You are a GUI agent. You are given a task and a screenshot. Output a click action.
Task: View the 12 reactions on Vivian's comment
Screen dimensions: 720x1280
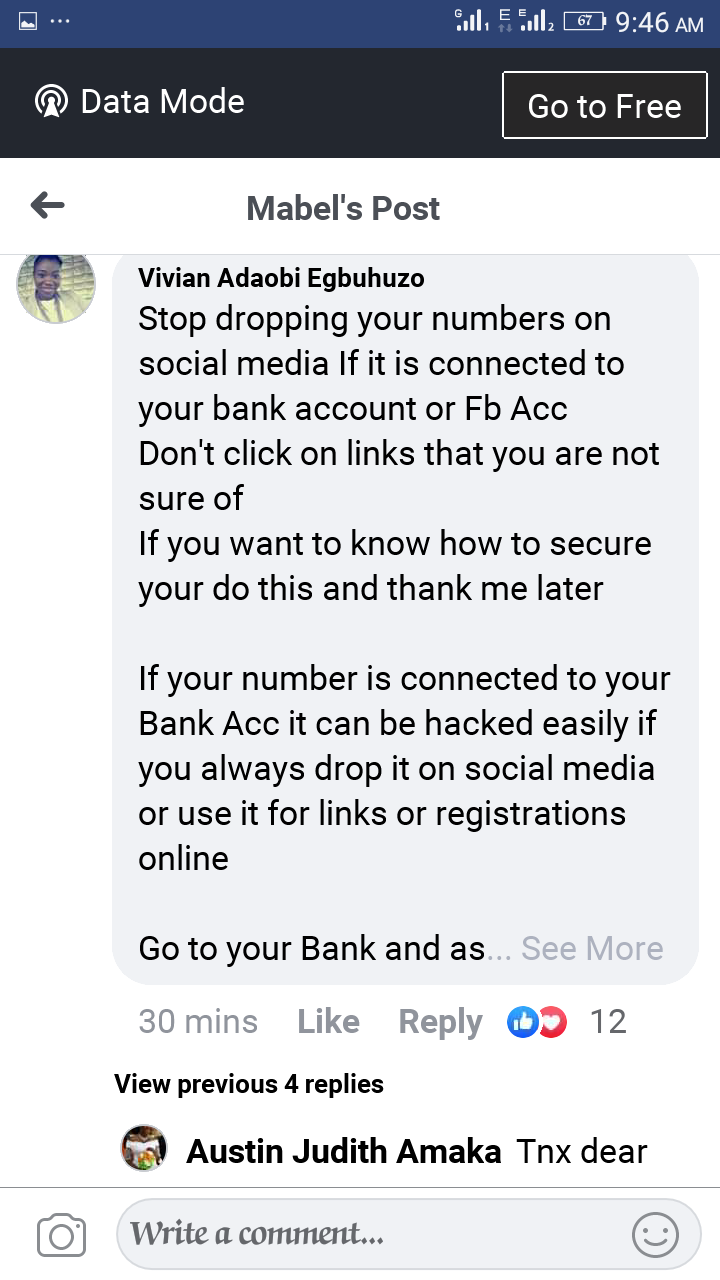[567, 1021]
